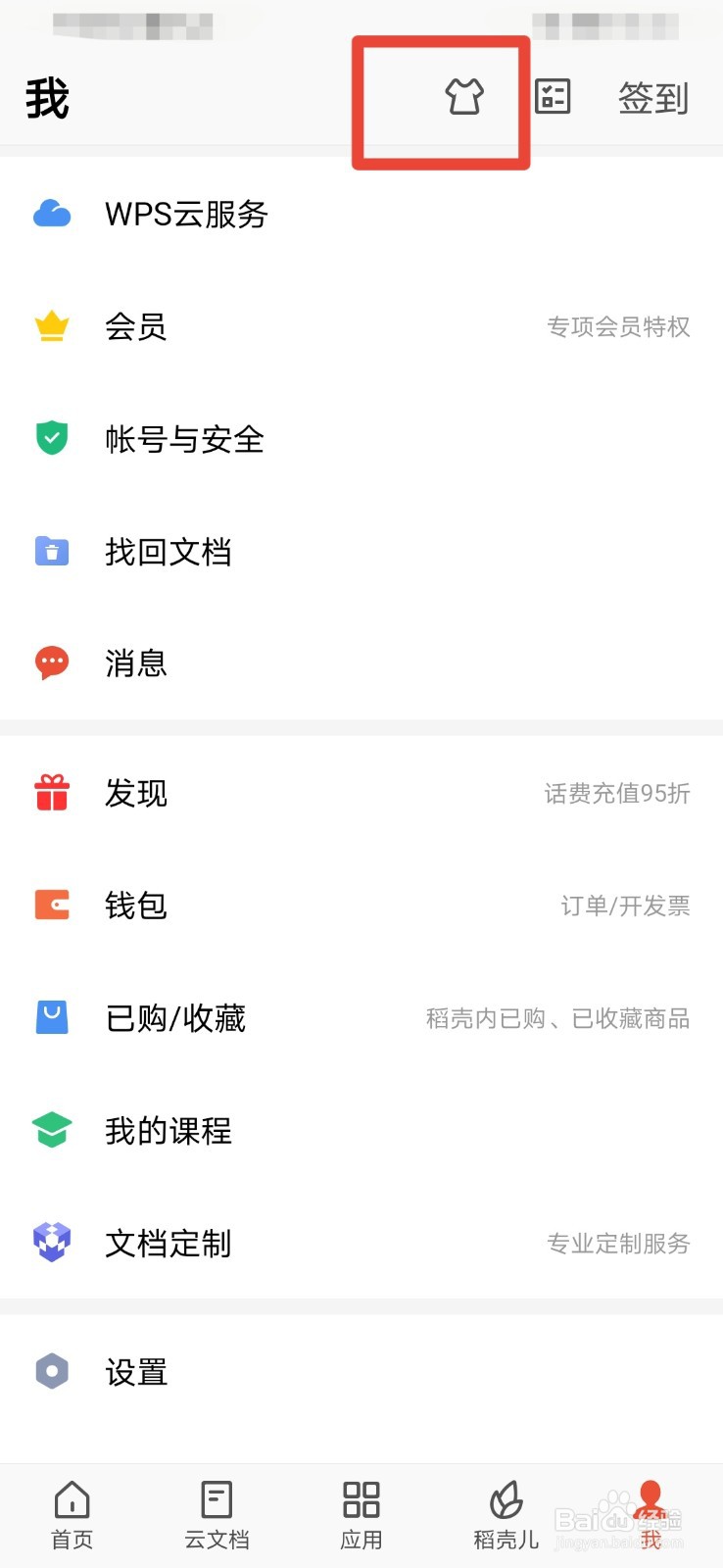723x1568 pixels.
Task: Tap 签到 to check in
Action: tap(653, 98)
